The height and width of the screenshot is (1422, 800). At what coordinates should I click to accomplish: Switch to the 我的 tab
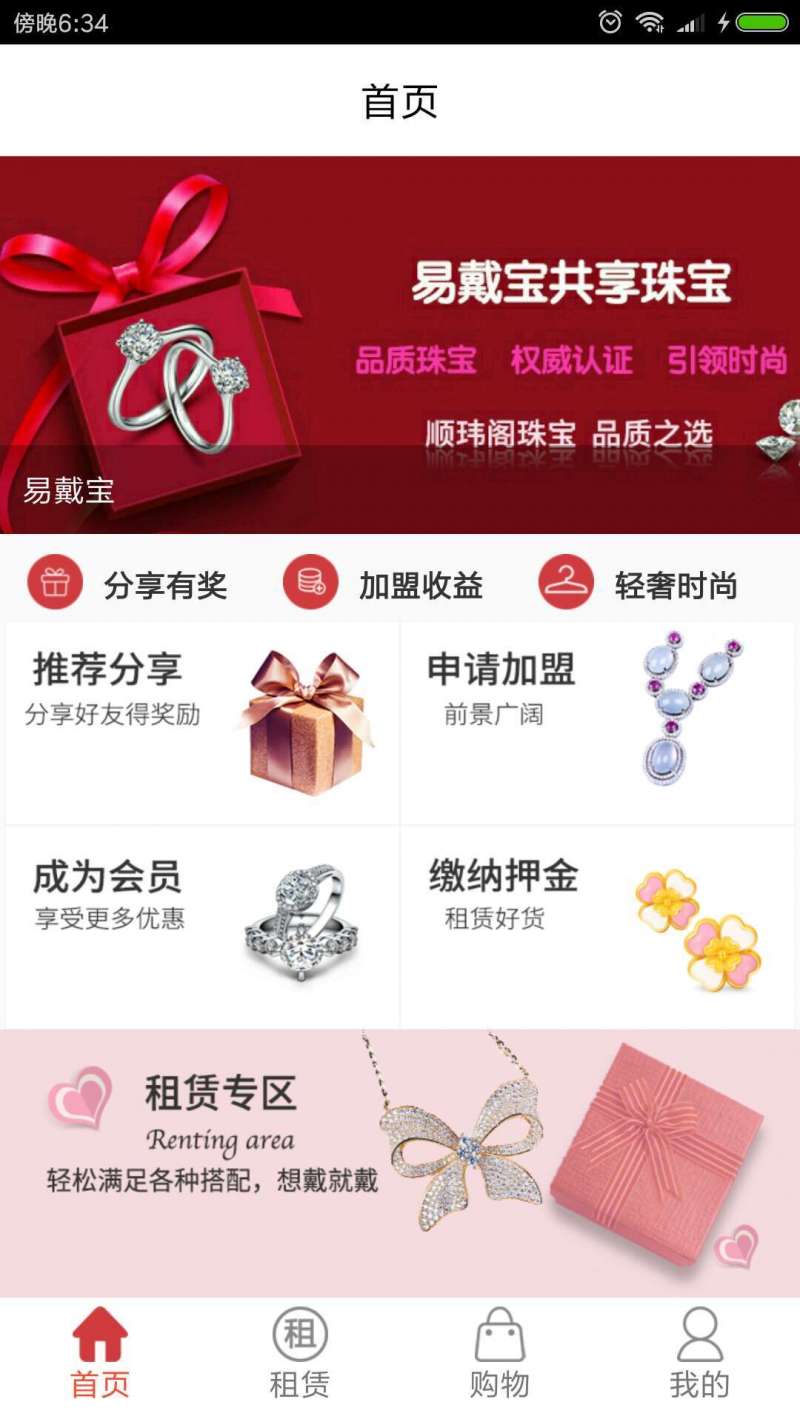700,1355
